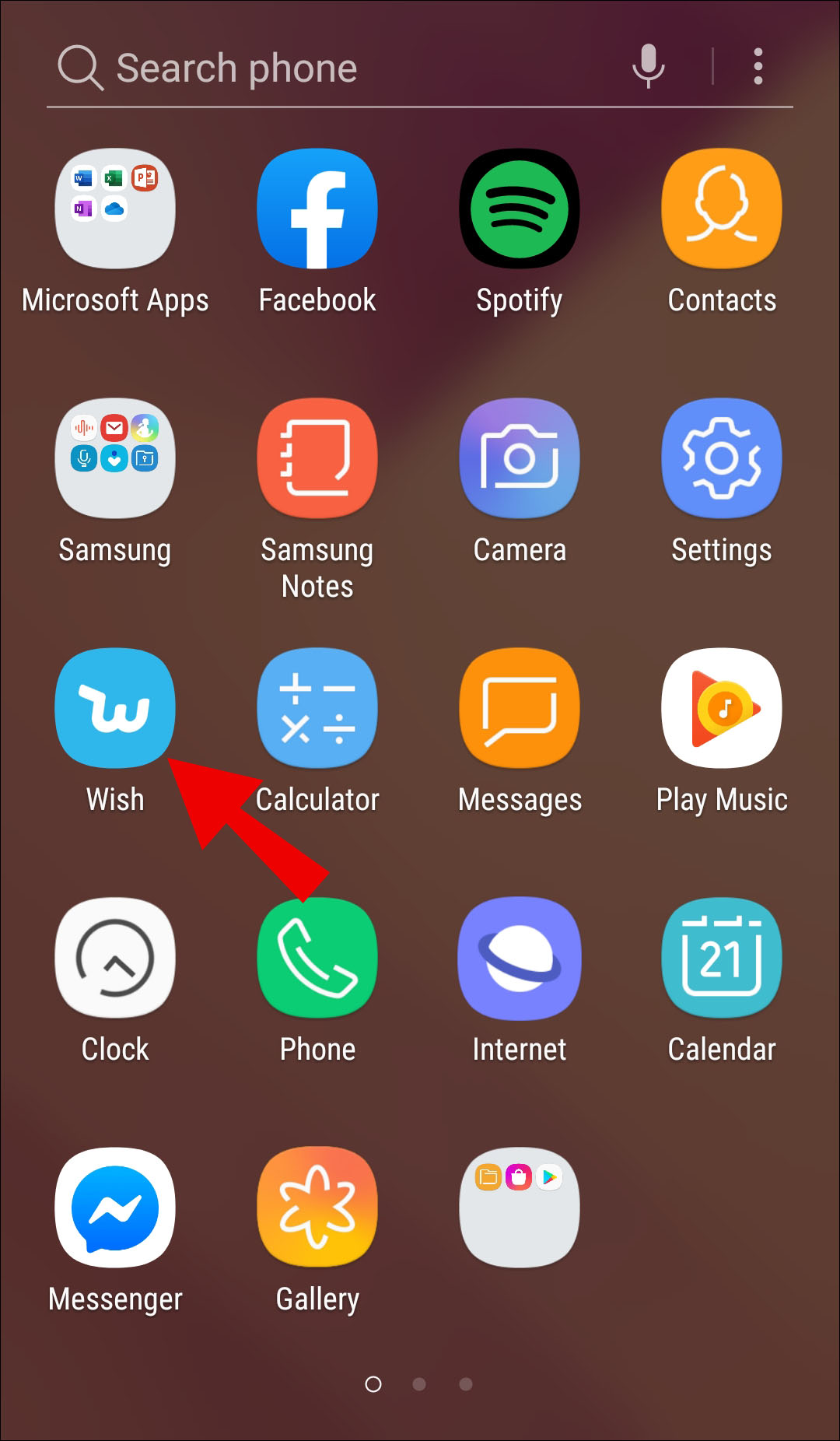Open Messenger
840x1441 pixels.
115,1208
